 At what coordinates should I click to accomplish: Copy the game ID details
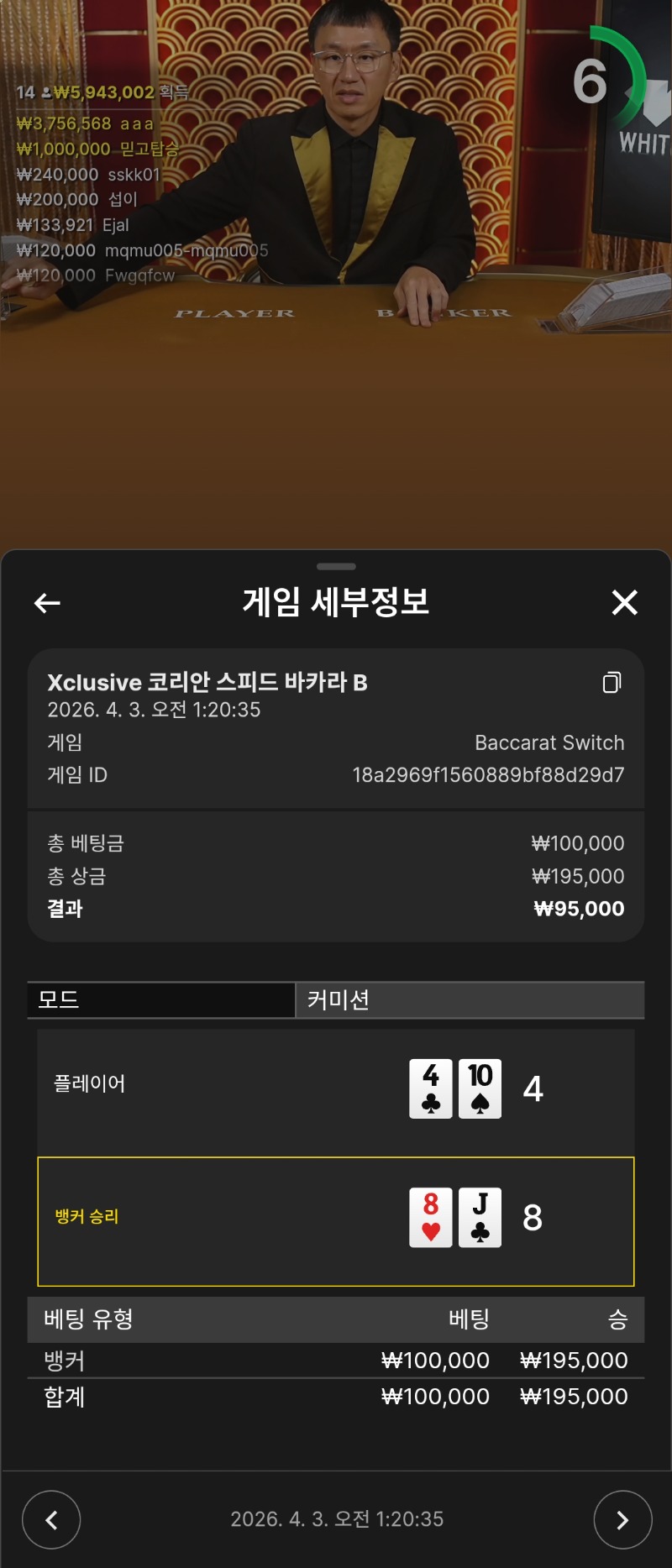tap(612, 683)
